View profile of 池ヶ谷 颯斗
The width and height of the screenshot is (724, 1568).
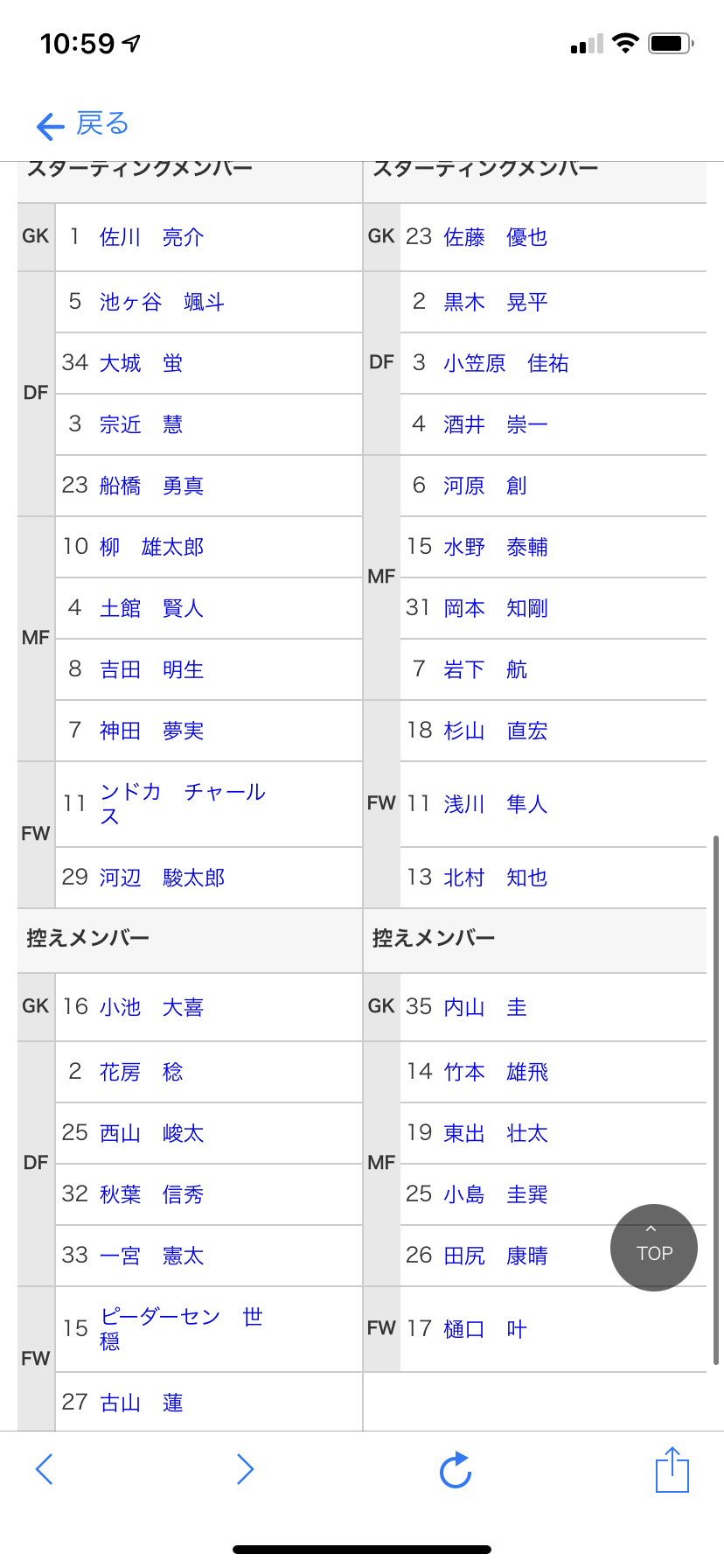(163, 302)
